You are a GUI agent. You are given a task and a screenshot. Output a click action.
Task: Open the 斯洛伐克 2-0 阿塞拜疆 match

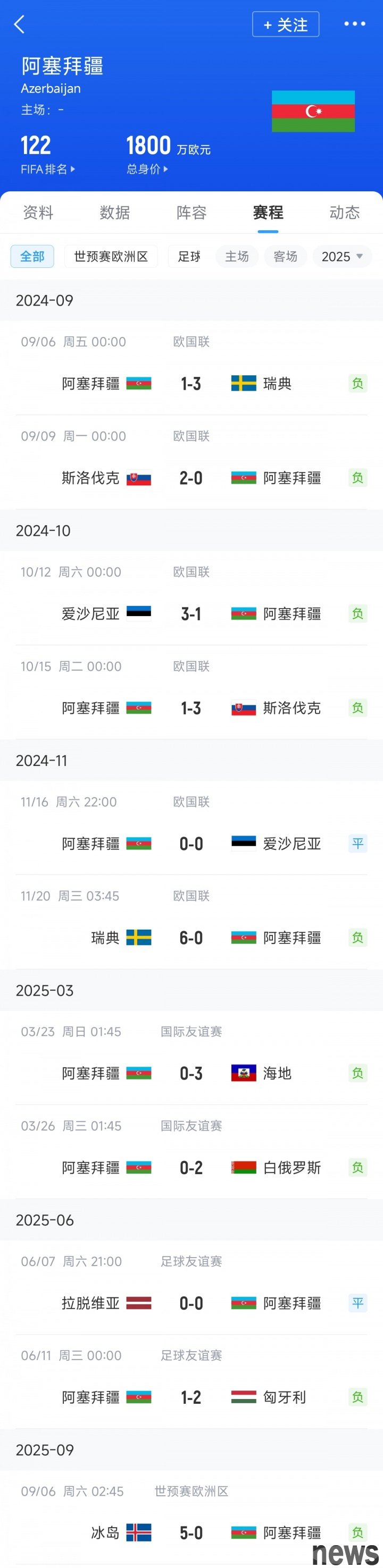191,478
